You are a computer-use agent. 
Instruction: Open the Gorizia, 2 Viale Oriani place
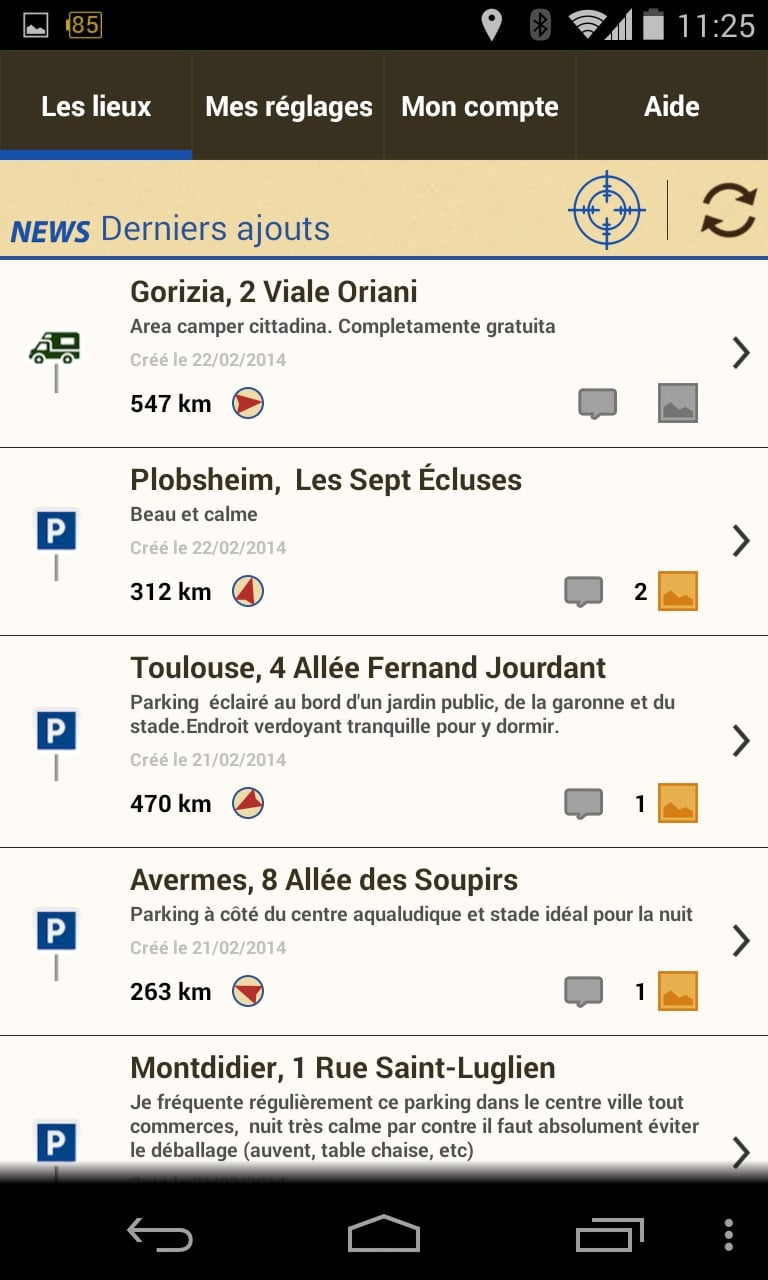pyautogui.click(x=384, y=353)
